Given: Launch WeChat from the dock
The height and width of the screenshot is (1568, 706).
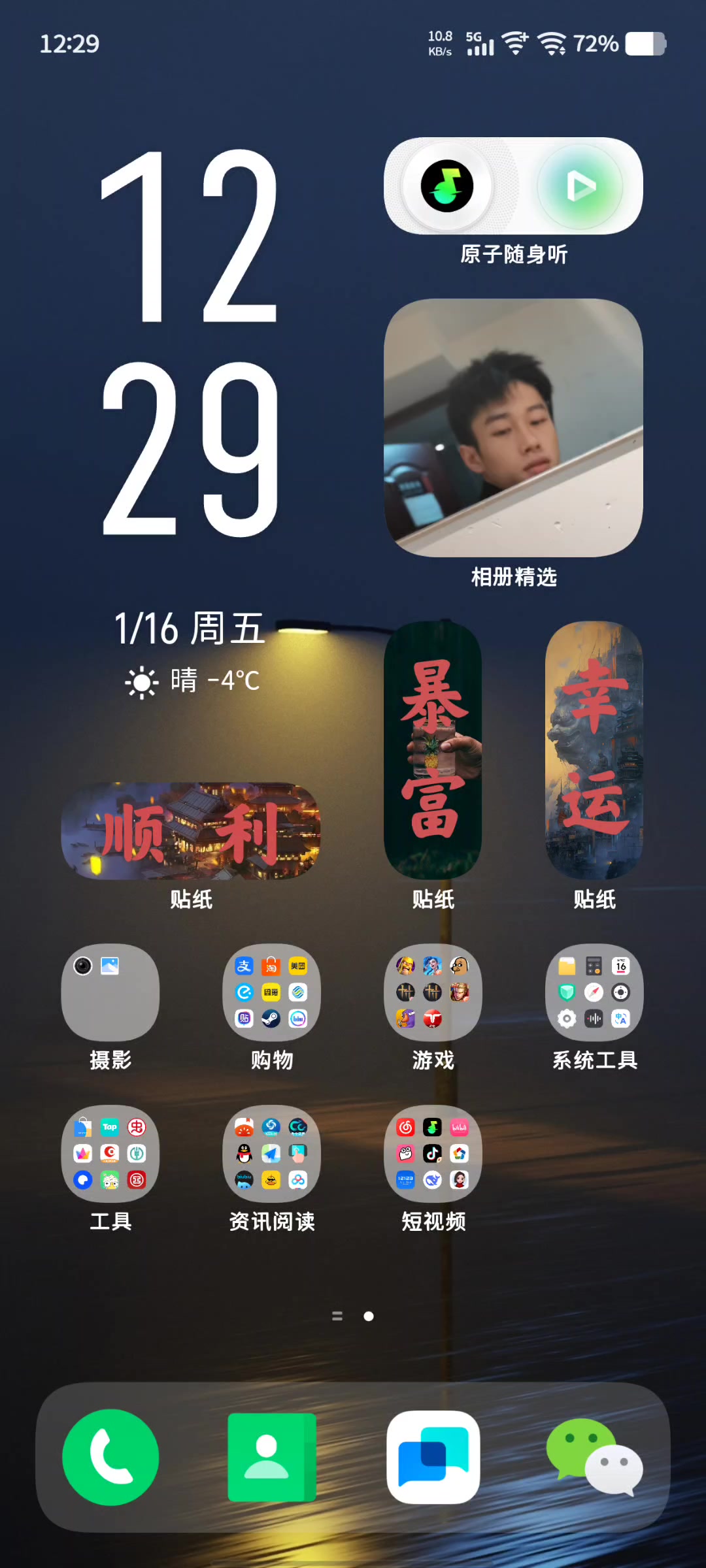Looking at the screenshot, I should click(594, 1458).
